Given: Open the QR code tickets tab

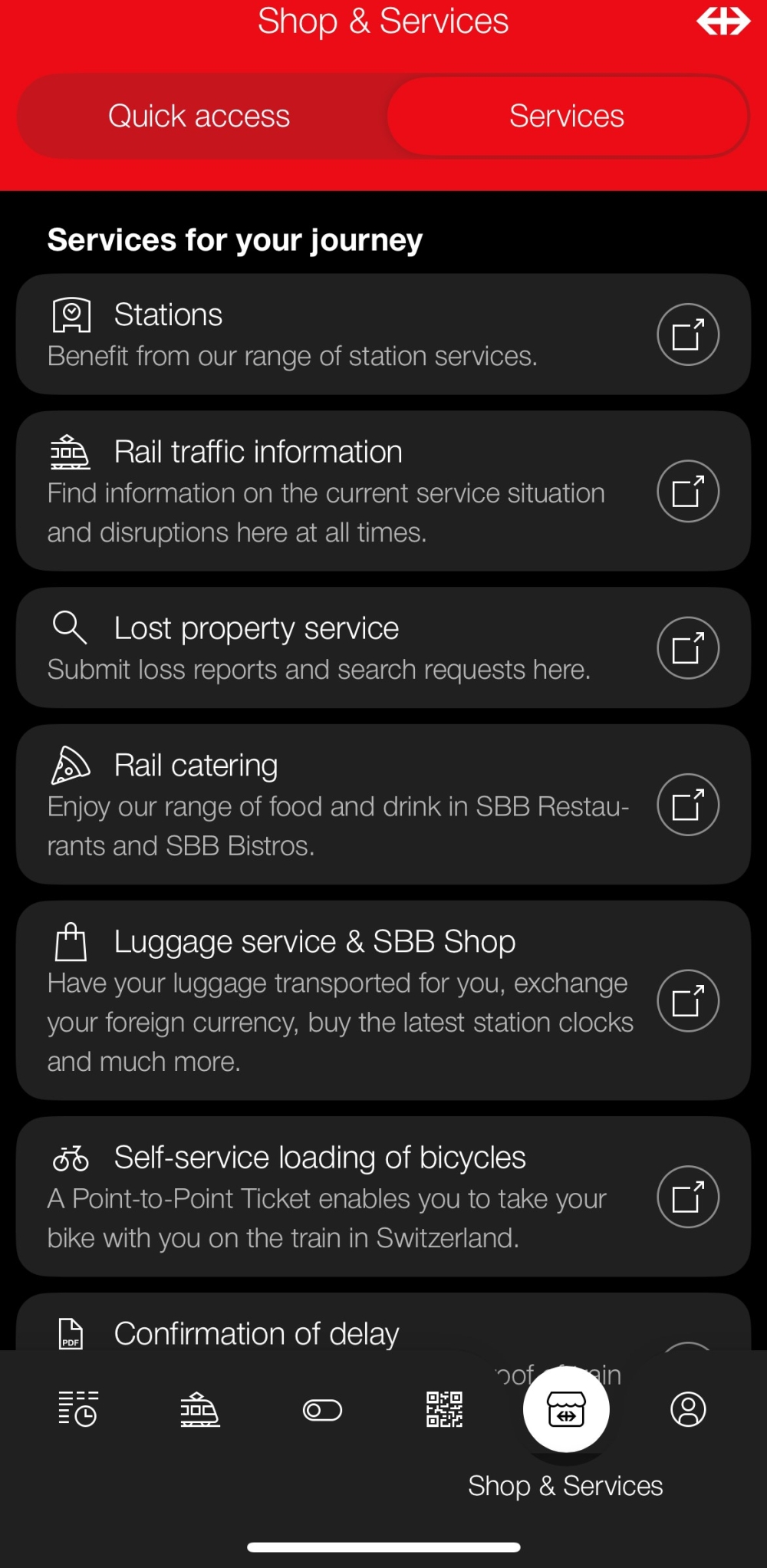Looking at the screenshot, I should coord(444,1409).
